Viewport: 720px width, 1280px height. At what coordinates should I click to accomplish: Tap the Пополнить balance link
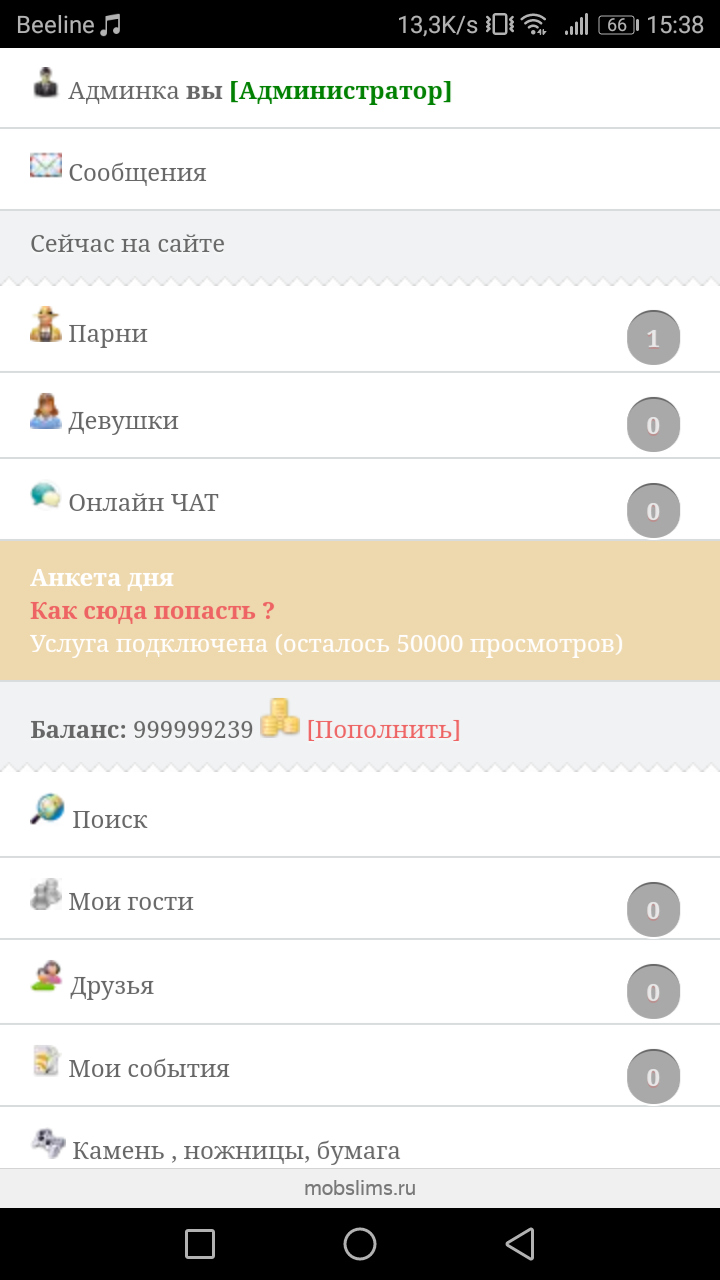(383, 729)
